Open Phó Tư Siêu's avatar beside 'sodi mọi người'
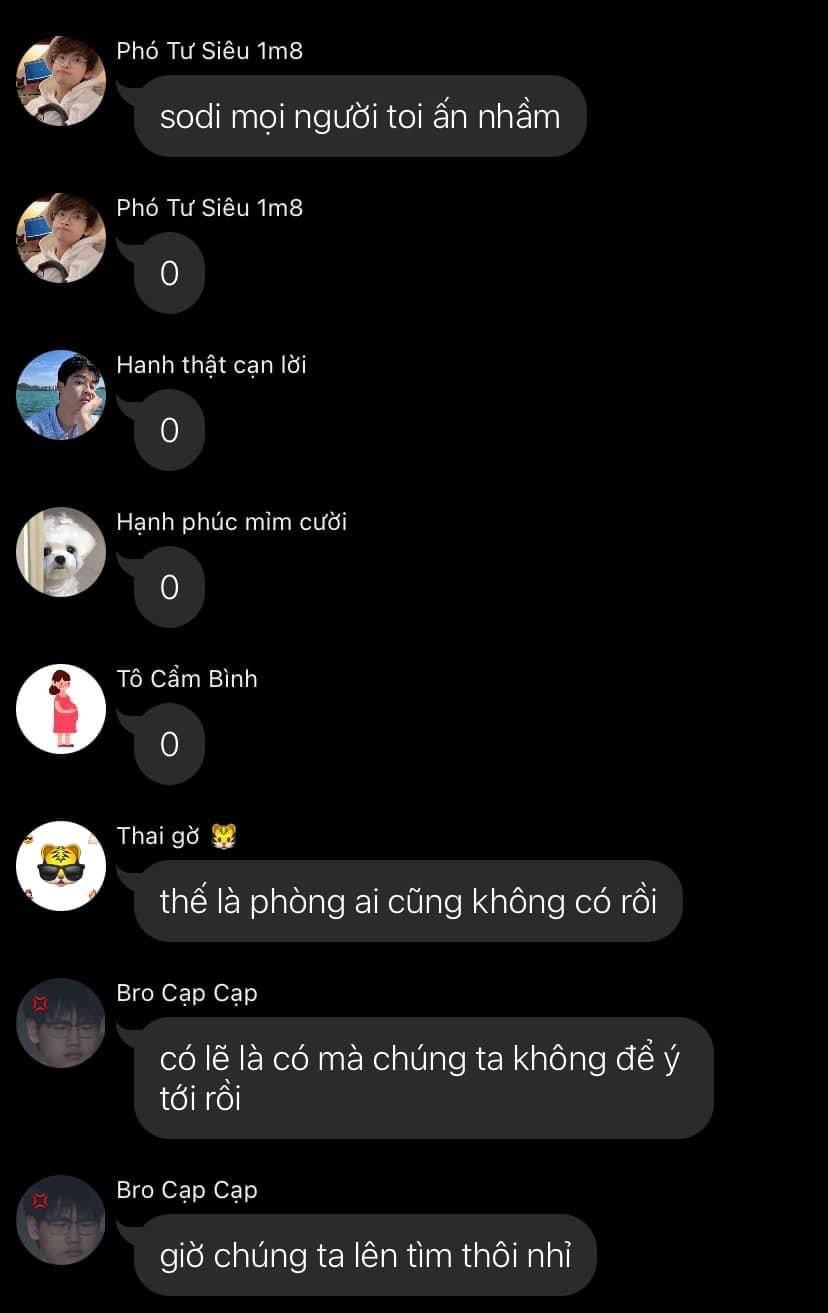Screen dimensions: 828x1313 (61, 81)
